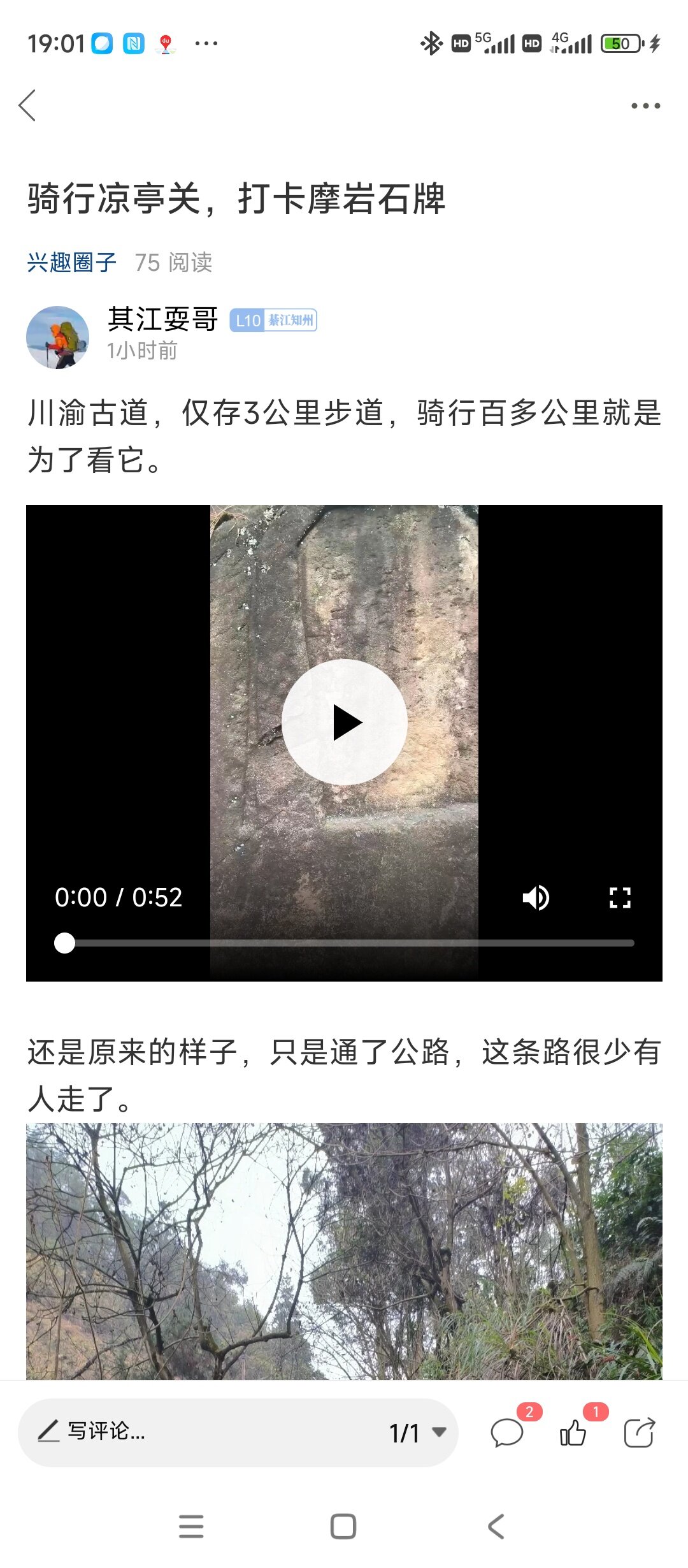Go back using the top-left arrow

coord(27,105)
